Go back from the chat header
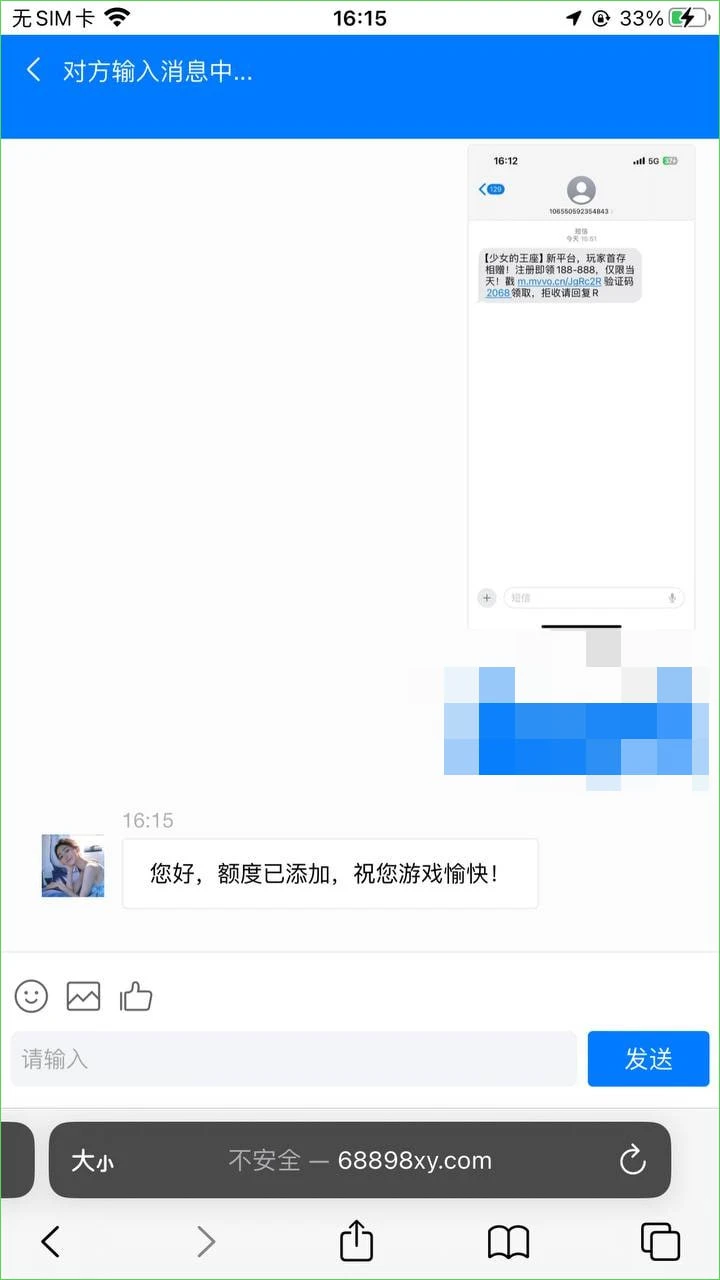Image resolution: width=720 pixels, height=1280 pixels. 34,70
